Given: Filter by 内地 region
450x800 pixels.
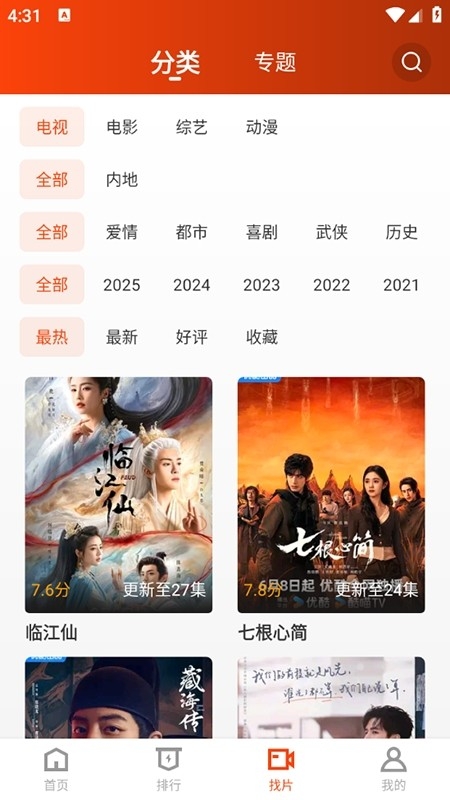Looking at the screenshot, I should pyautogui.click(x=122, y=180).
